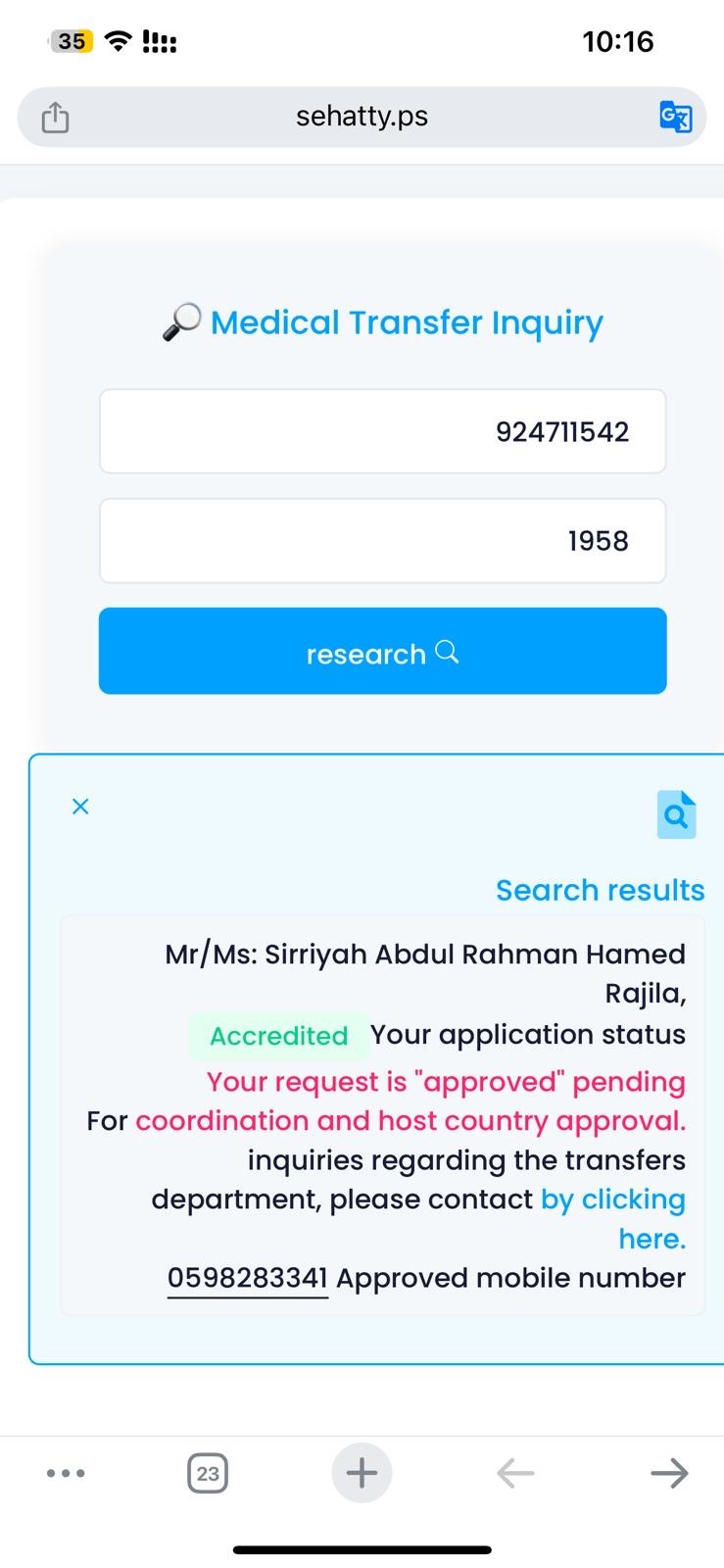Tap the approved mobile number 0598283341
Screen dimensions: 724x1568
click(x=247, y=1278)
